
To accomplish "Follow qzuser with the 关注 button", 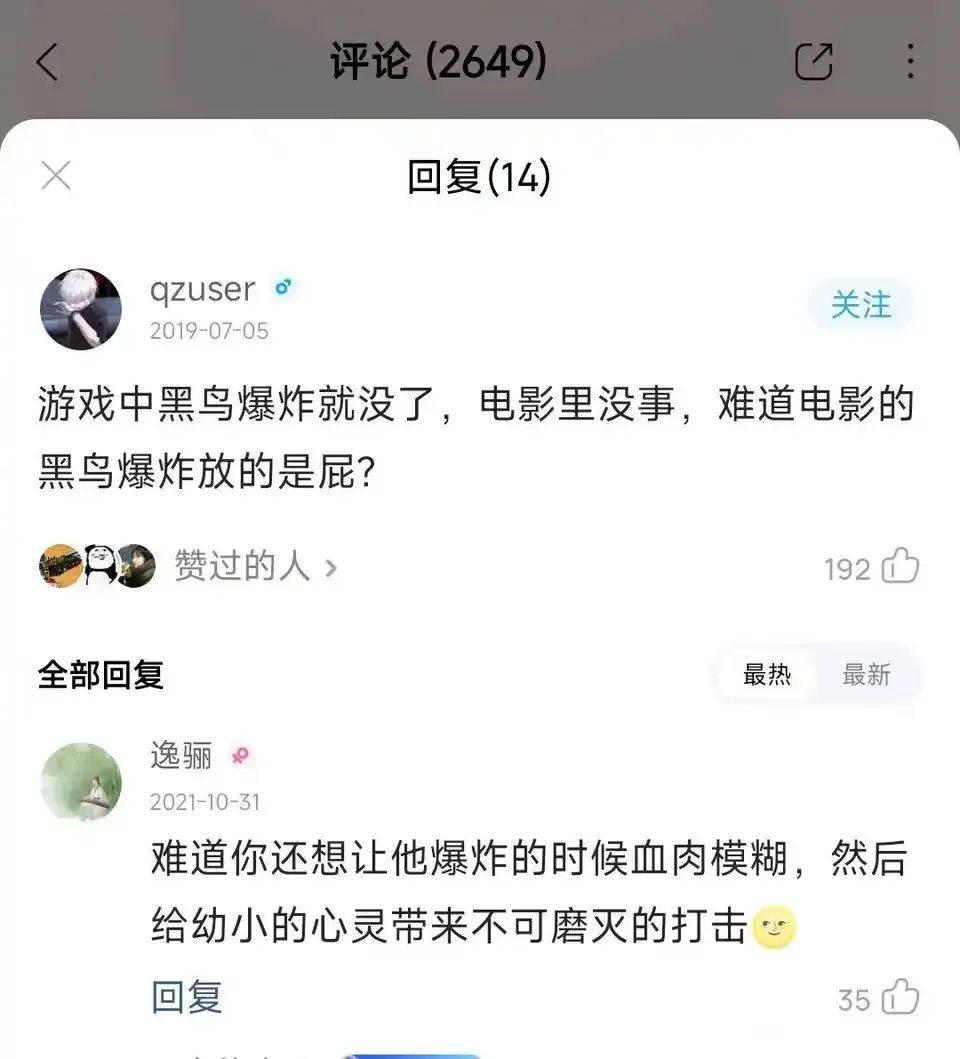I will 861,305.
